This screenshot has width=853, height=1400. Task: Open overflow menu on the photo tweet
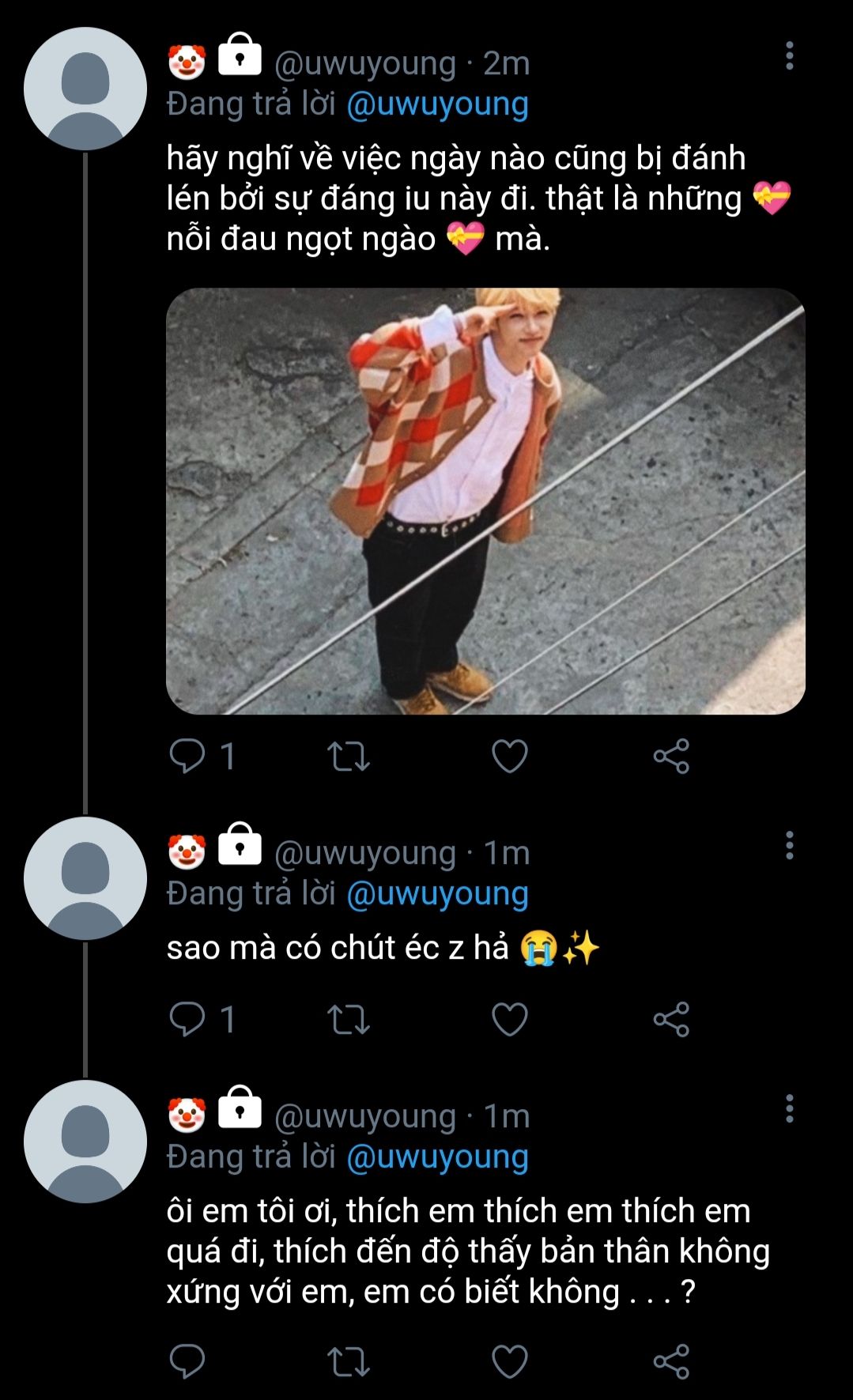pos(789,56)
